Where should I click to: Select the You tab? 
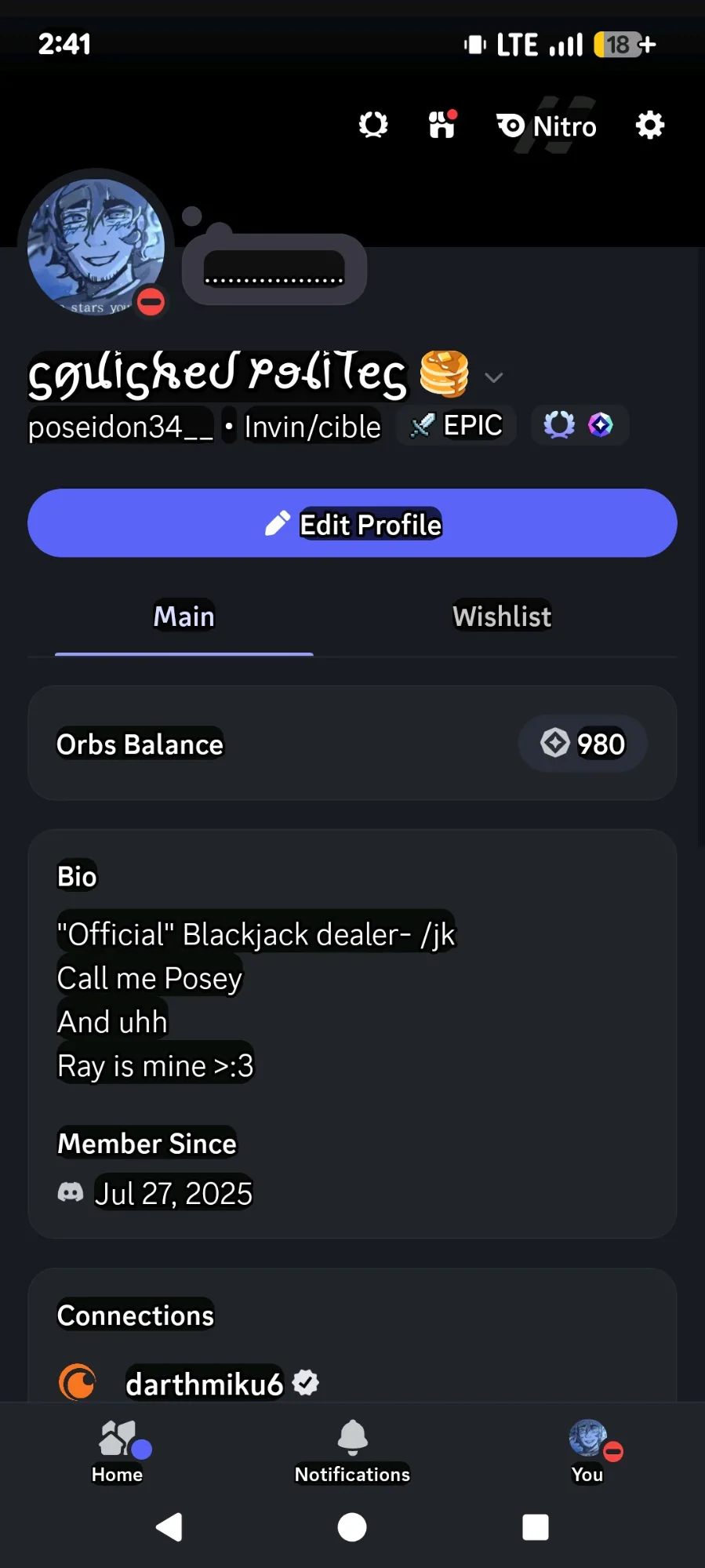click(587, 1452)
